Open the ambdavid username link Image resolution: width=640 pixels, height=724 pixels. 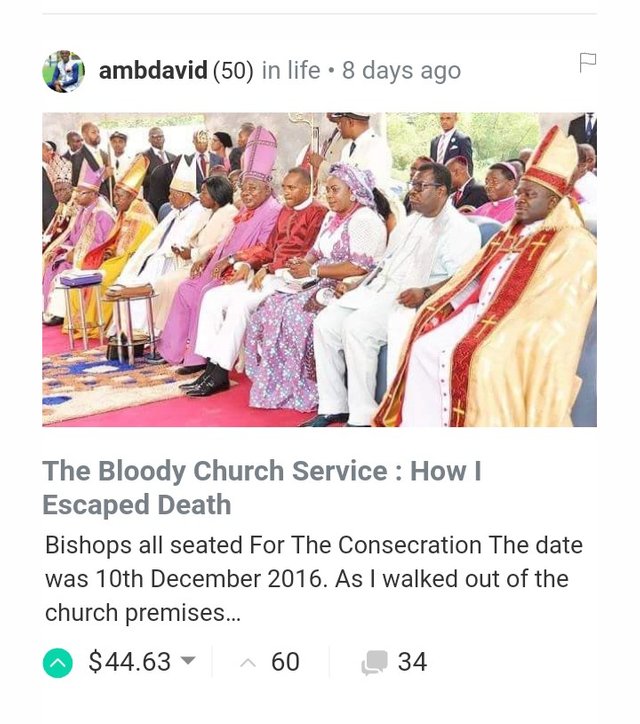[x=153, y=71]
